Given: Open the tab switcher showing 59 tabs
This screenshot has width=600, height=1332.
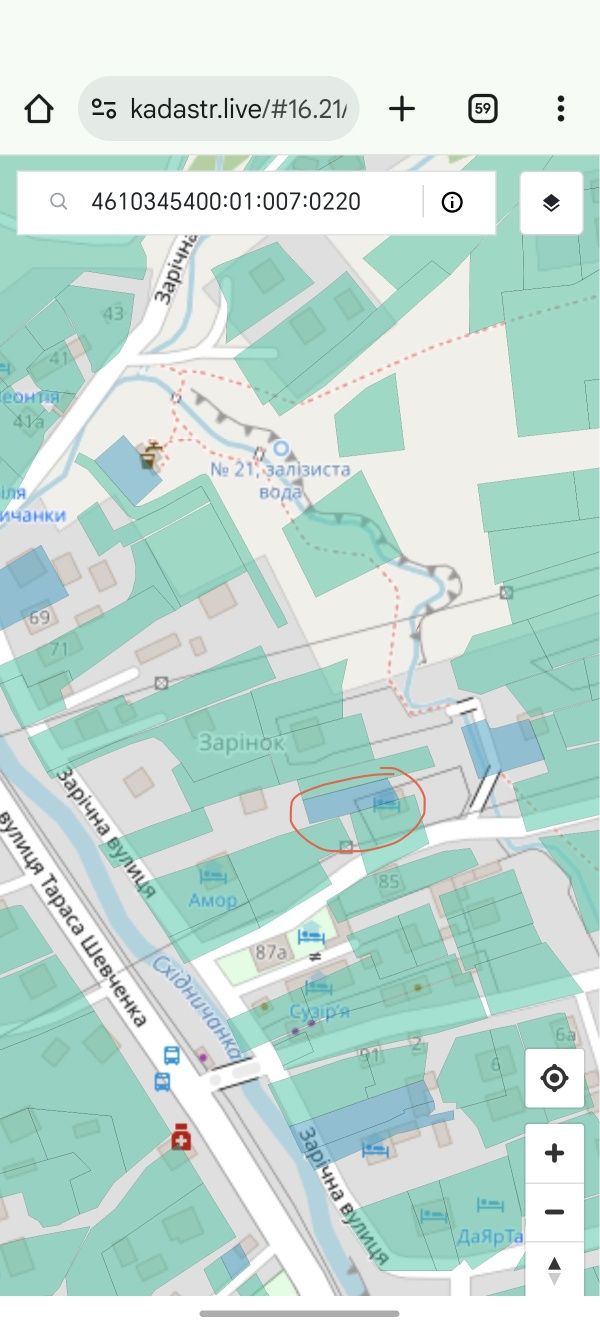Looking at the screenshot, I should click(483, 109).
